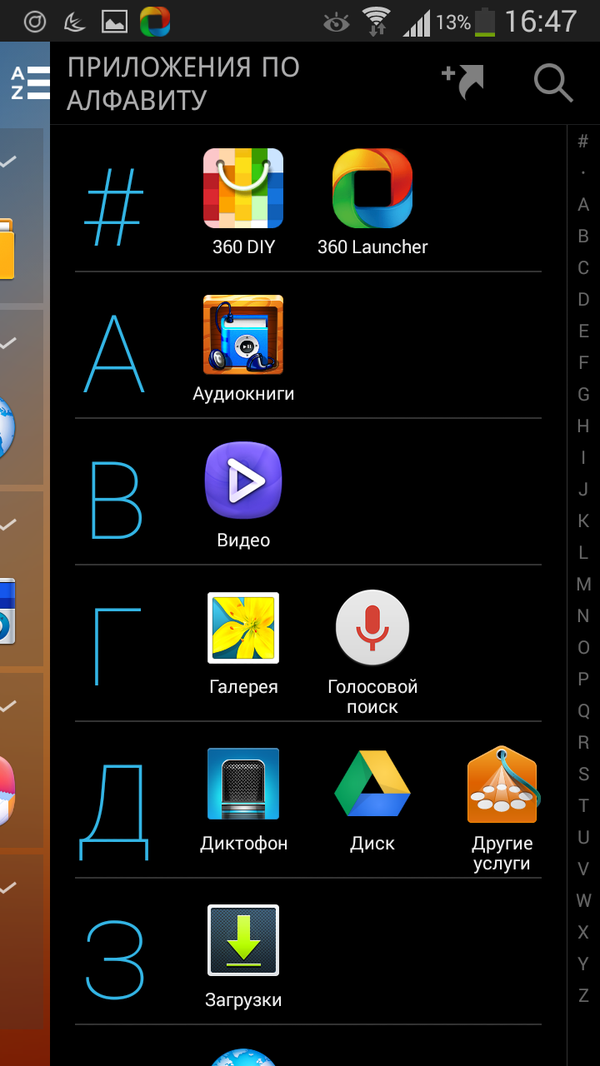
Task: Jump to letter M in the index
Action: (x=583, y=584)
